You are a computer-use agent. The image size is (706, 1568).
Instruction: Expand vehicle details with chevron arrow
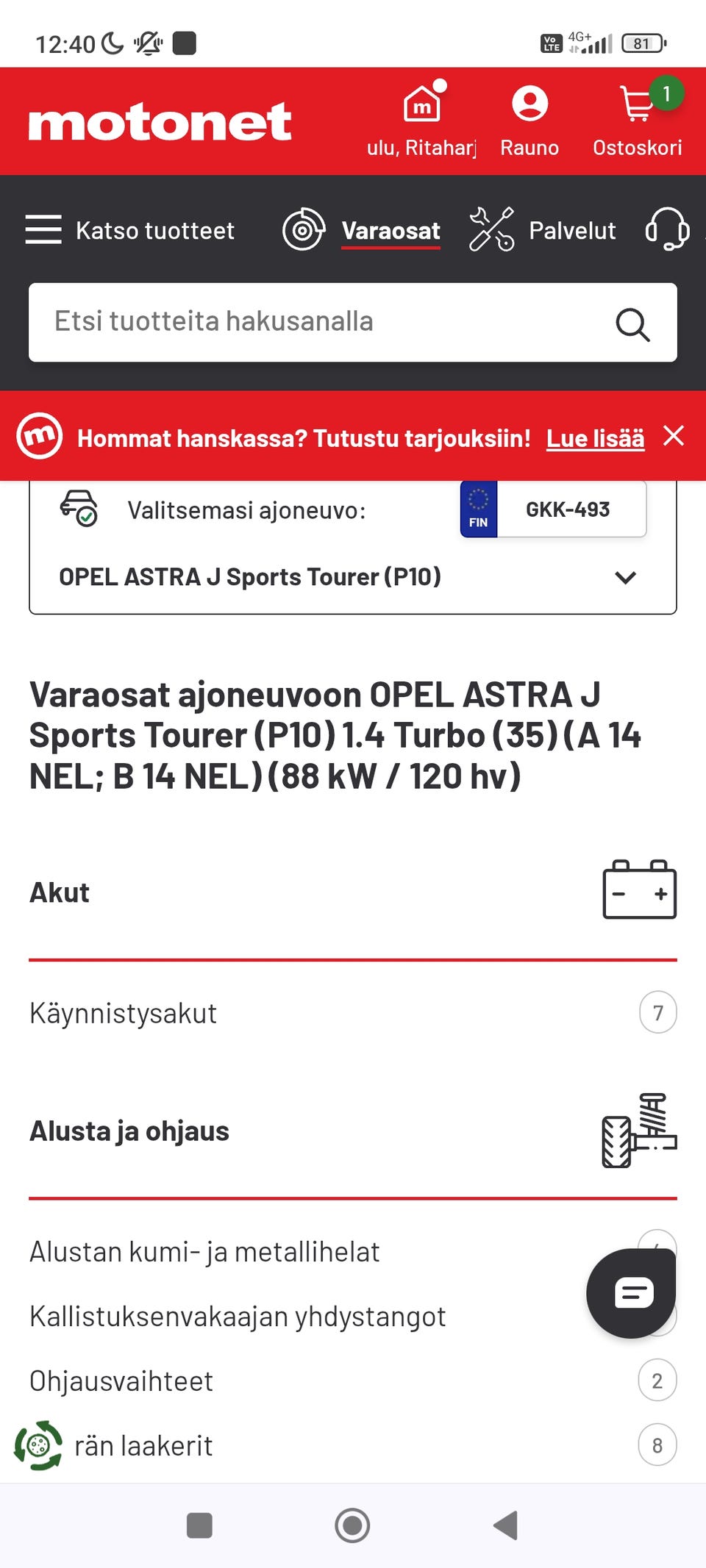point(624,578)
